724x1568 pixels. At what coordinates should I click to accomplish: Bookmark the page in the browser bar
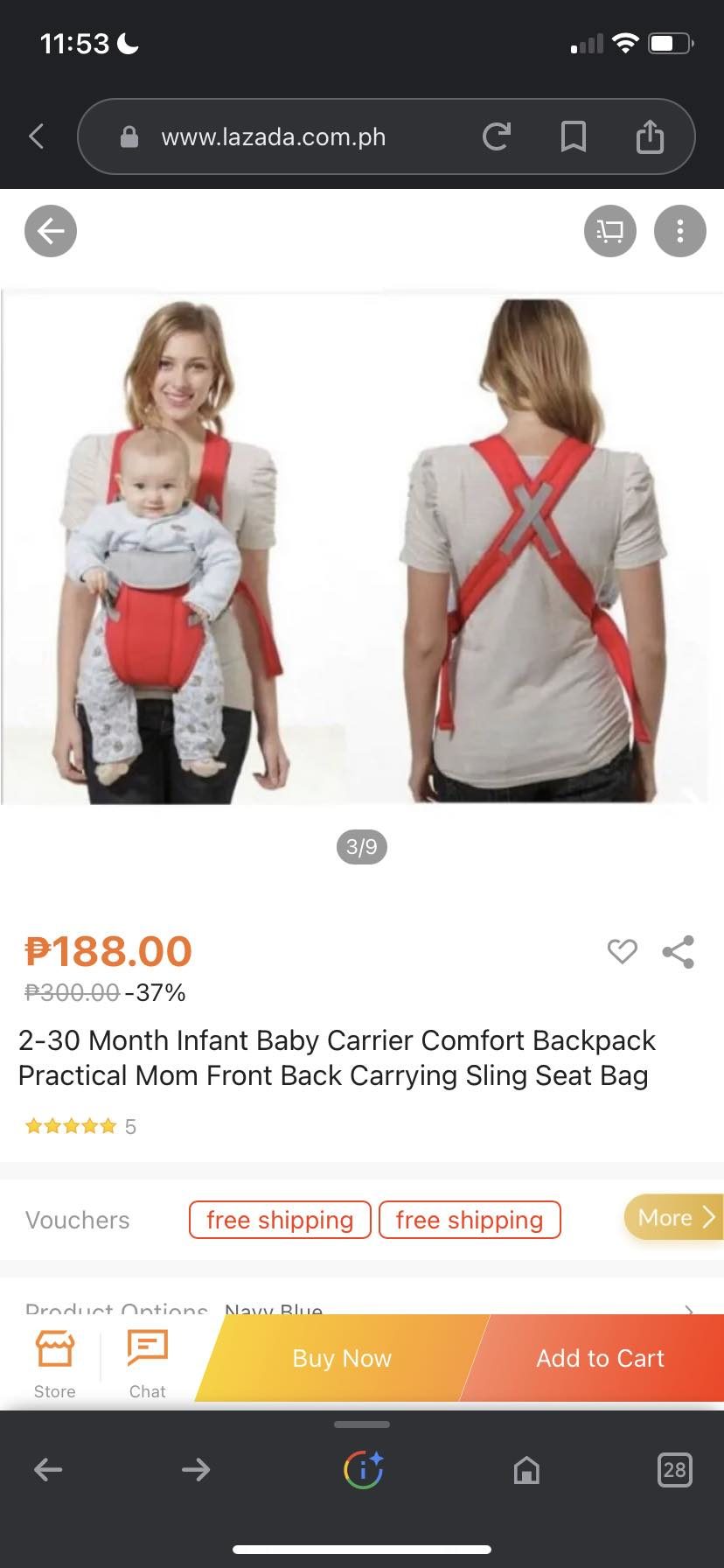(573, 136)
